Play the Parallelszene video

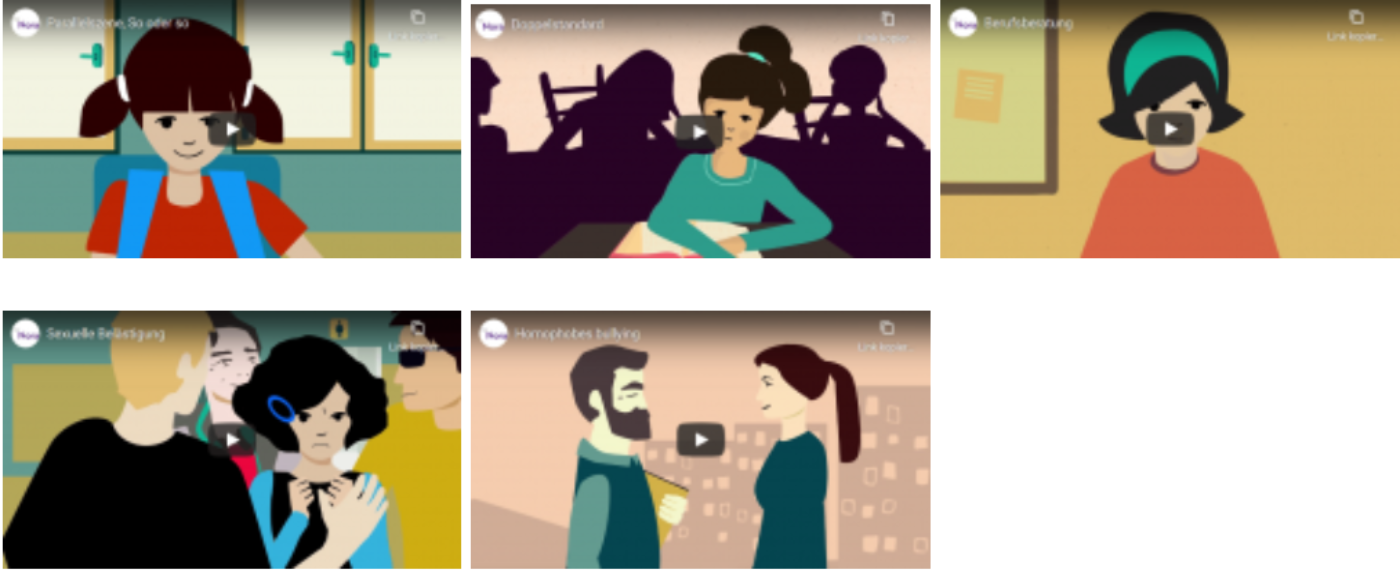(232, 129)
